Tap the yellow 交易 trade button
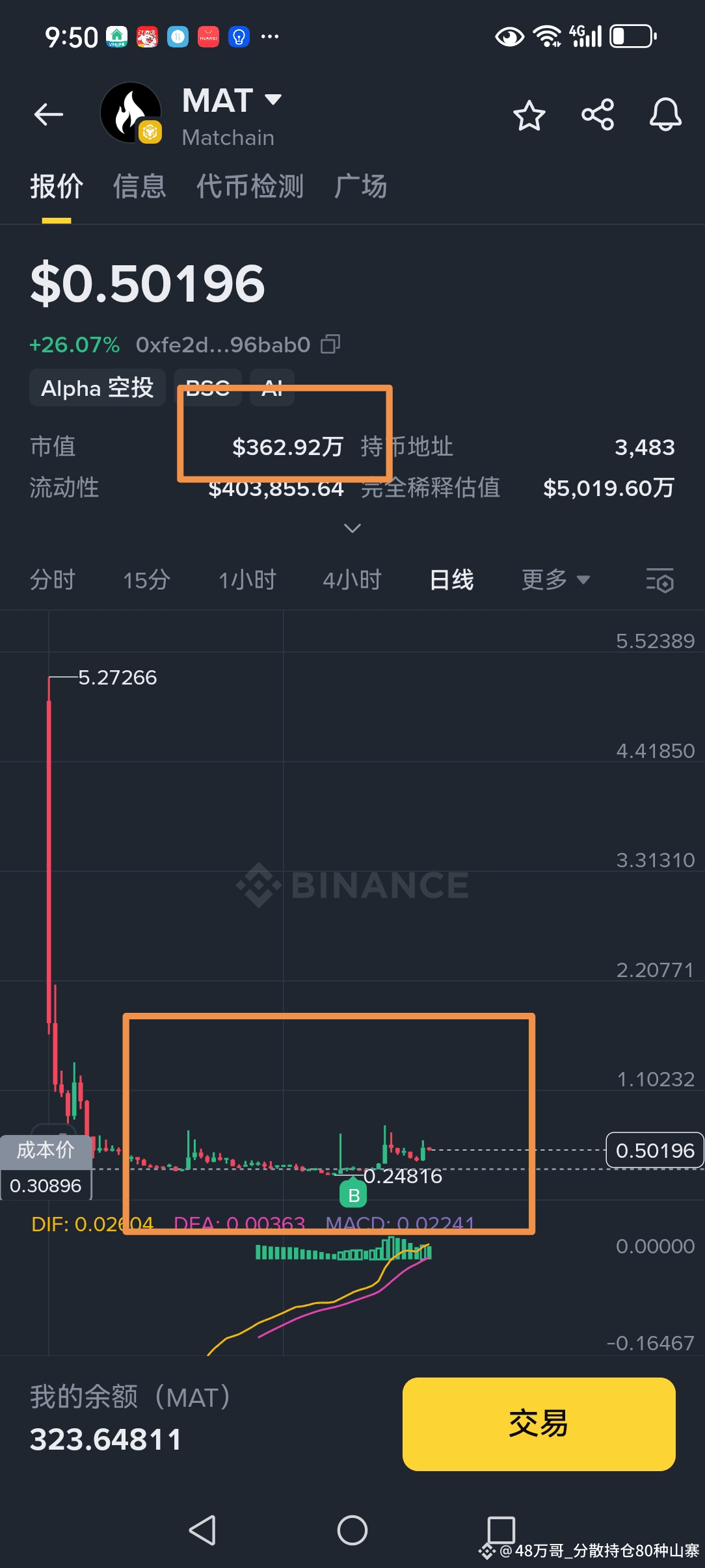The height and width of the screenshot is (1568, 705). 539,1424
